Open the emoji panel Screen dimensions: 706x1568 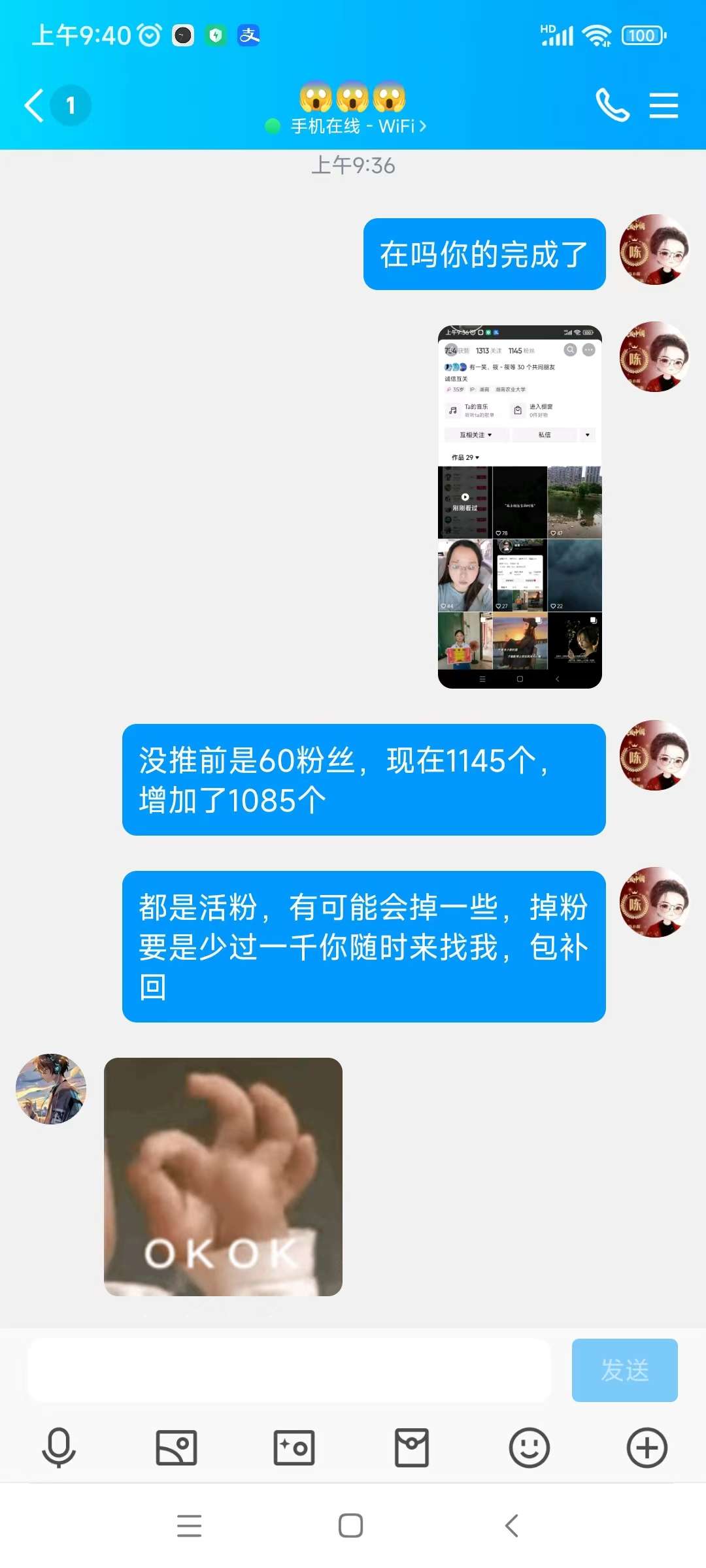coord(529,1448)
